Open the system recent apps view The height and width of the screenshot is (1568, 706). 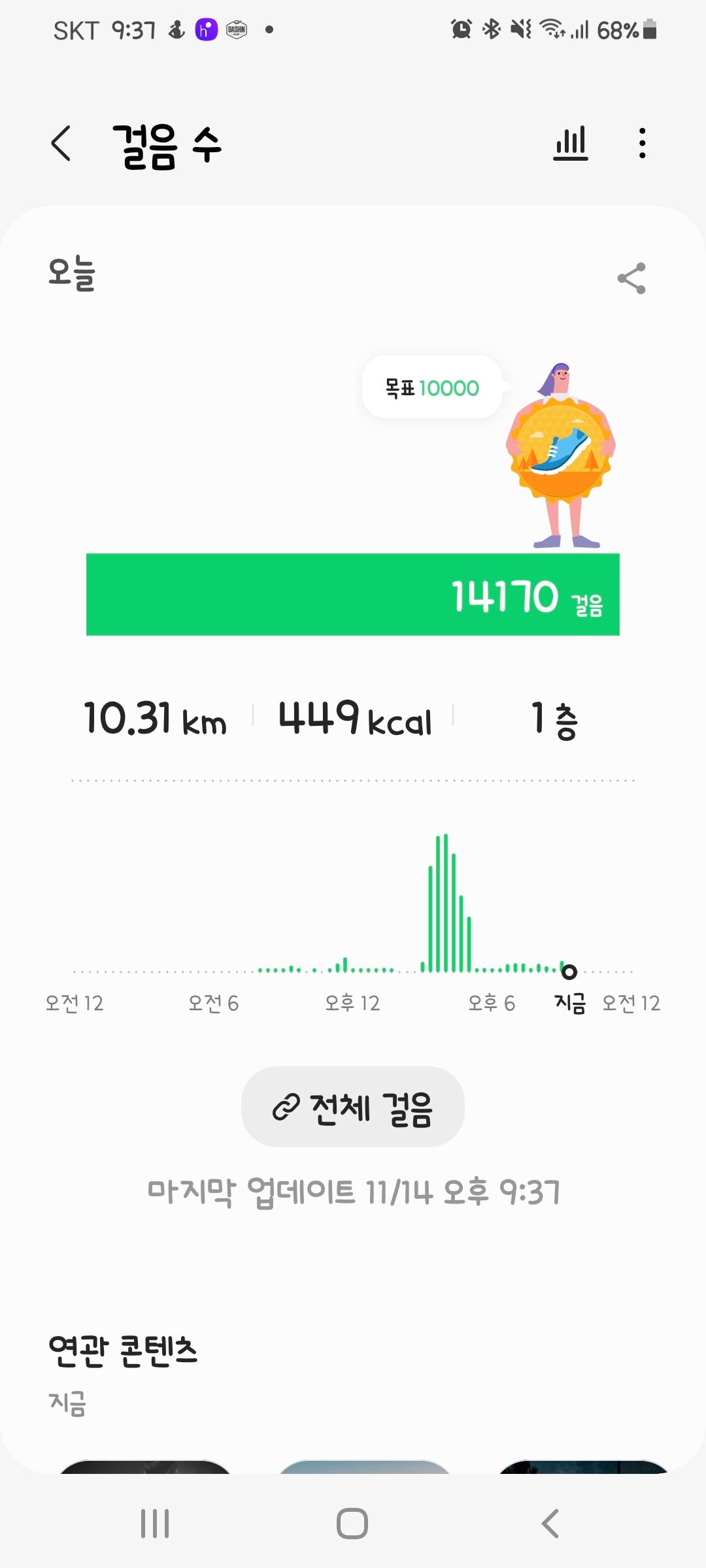(156, 1524)
